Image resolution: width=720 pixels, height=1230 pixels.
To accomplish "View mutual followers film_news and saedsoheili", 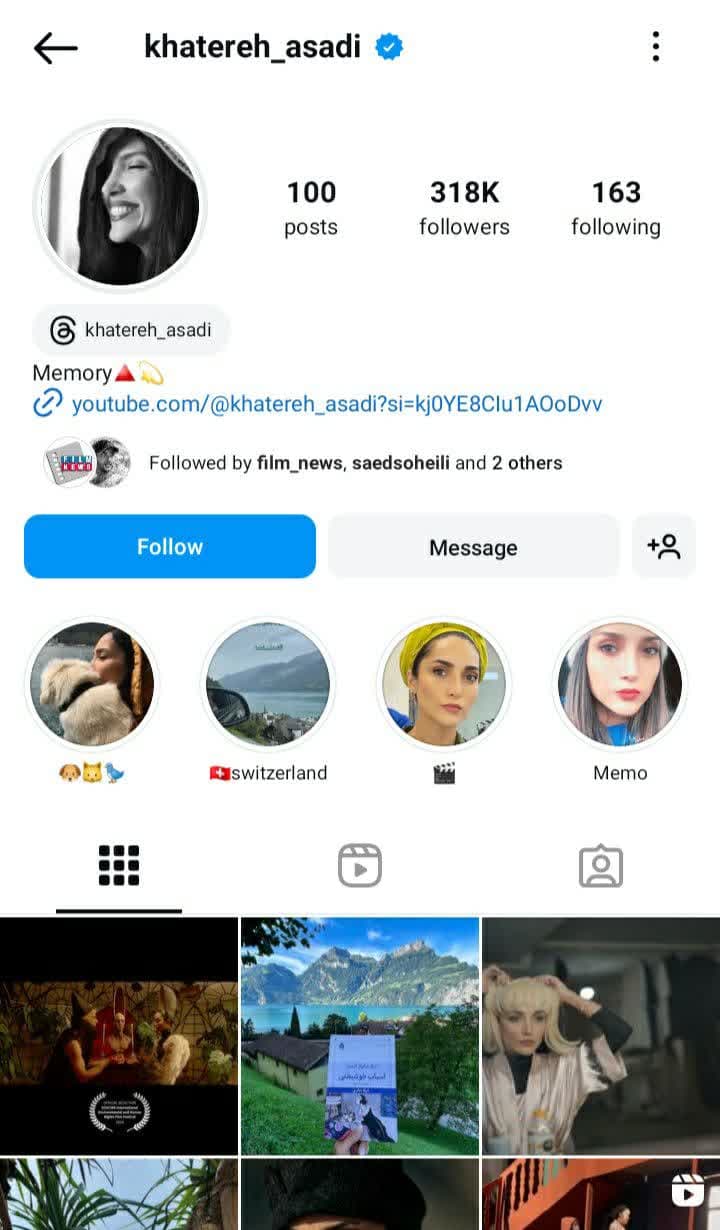I will (x=355, y=463).
